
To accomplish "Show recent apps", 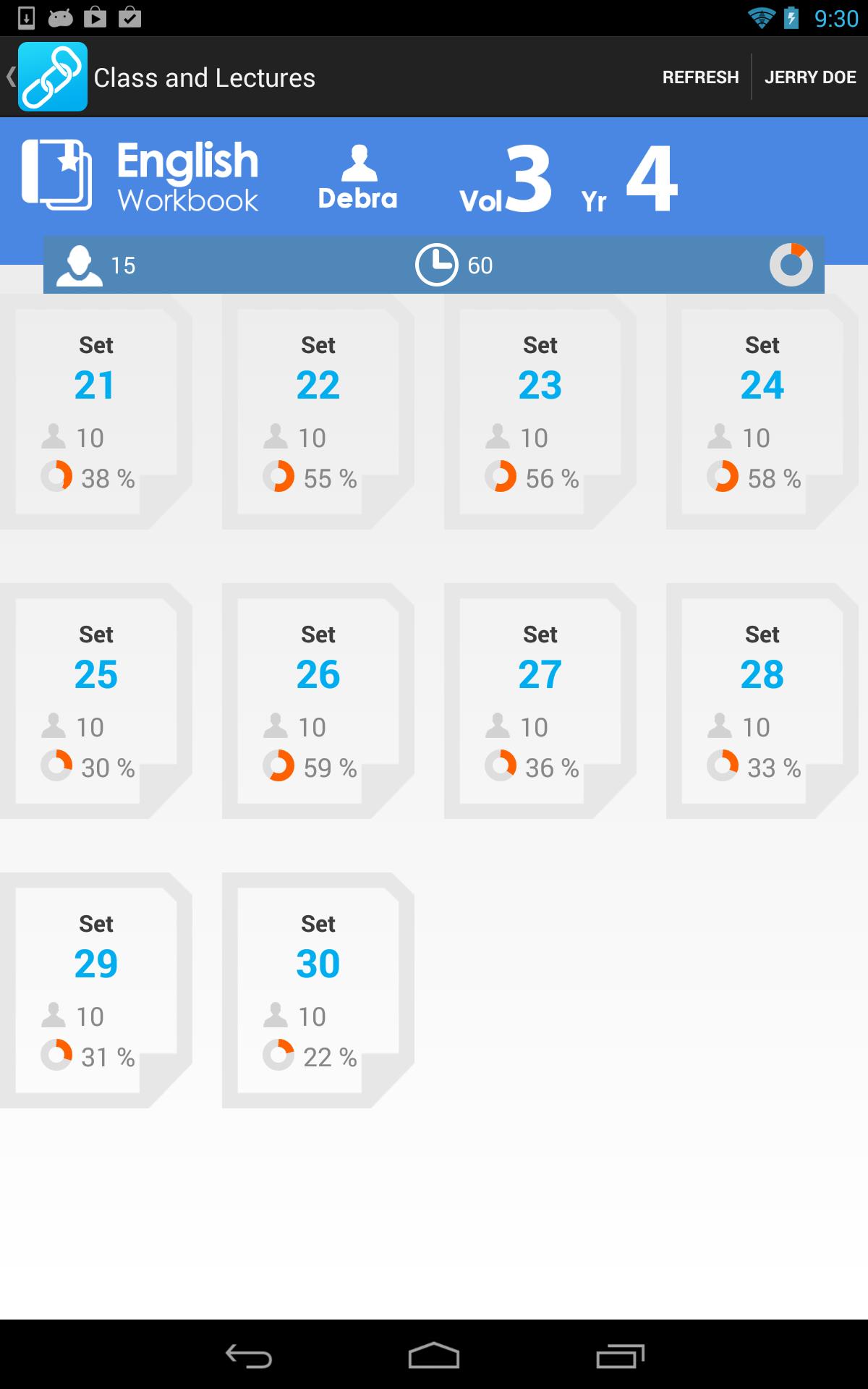I will 620,1356.
